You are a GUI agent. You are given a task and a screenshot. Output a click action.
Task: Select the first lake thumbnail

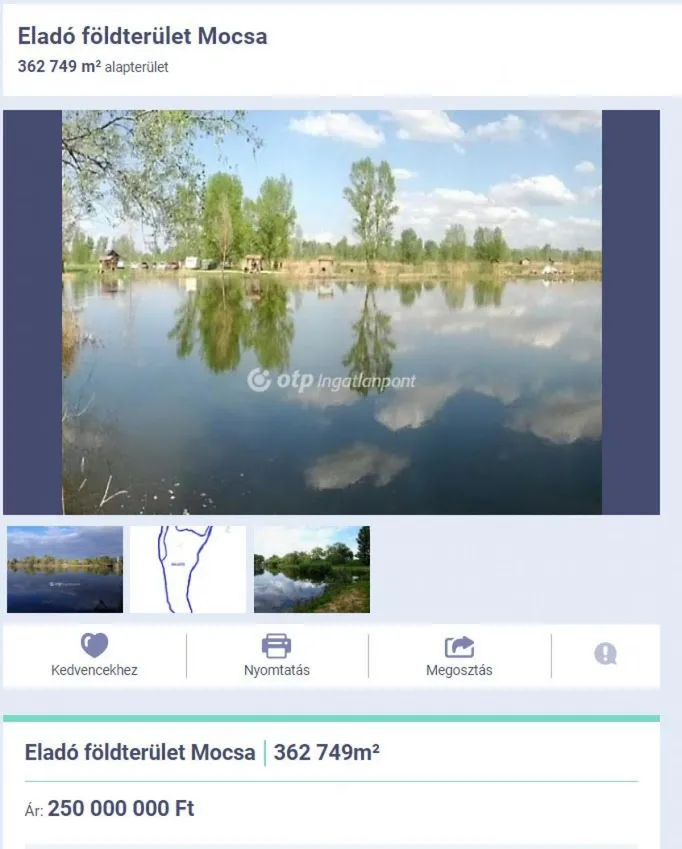point(65,569)
